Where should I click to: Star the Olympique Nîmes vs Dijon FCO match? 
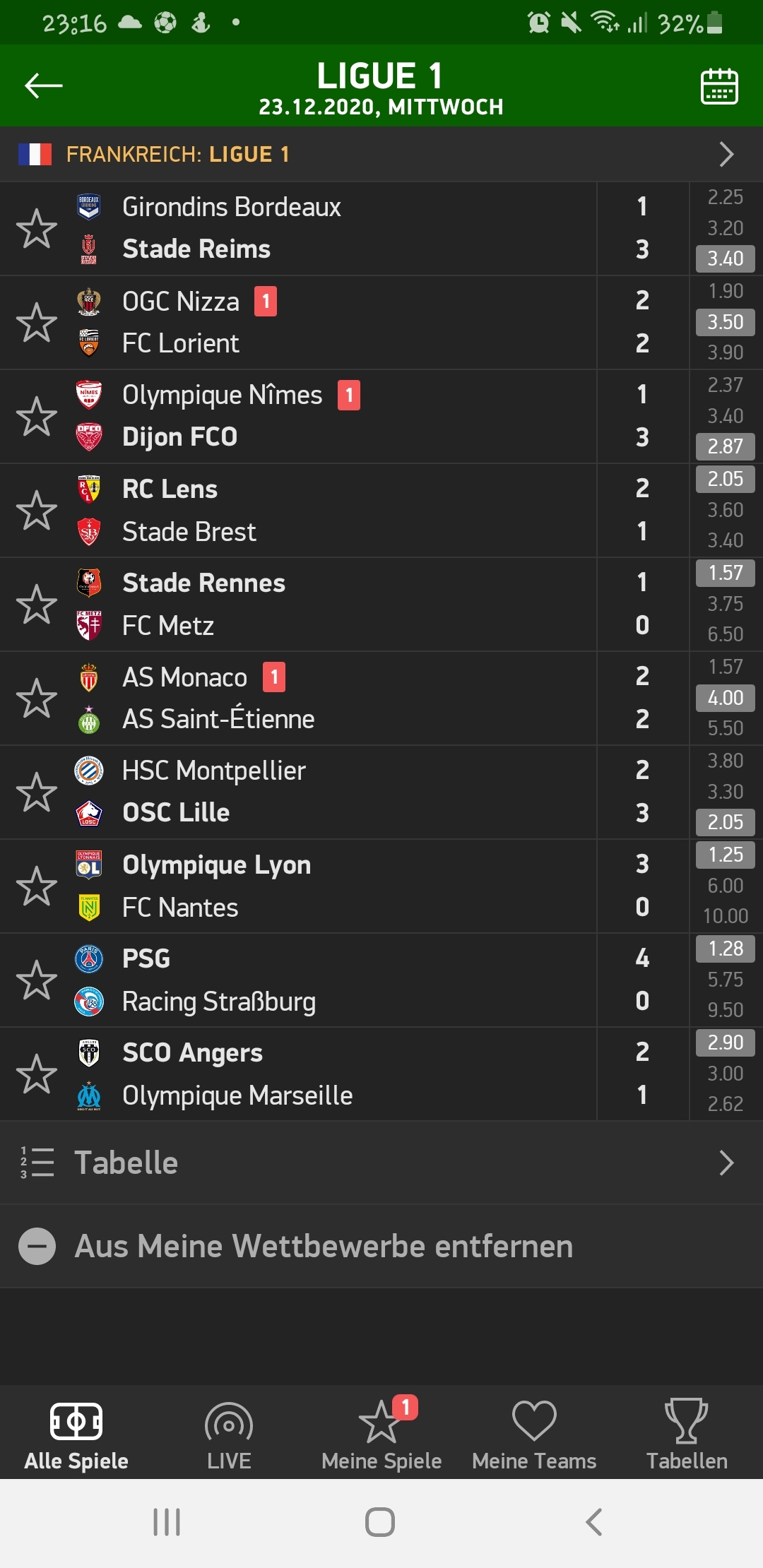coord(37,417)
